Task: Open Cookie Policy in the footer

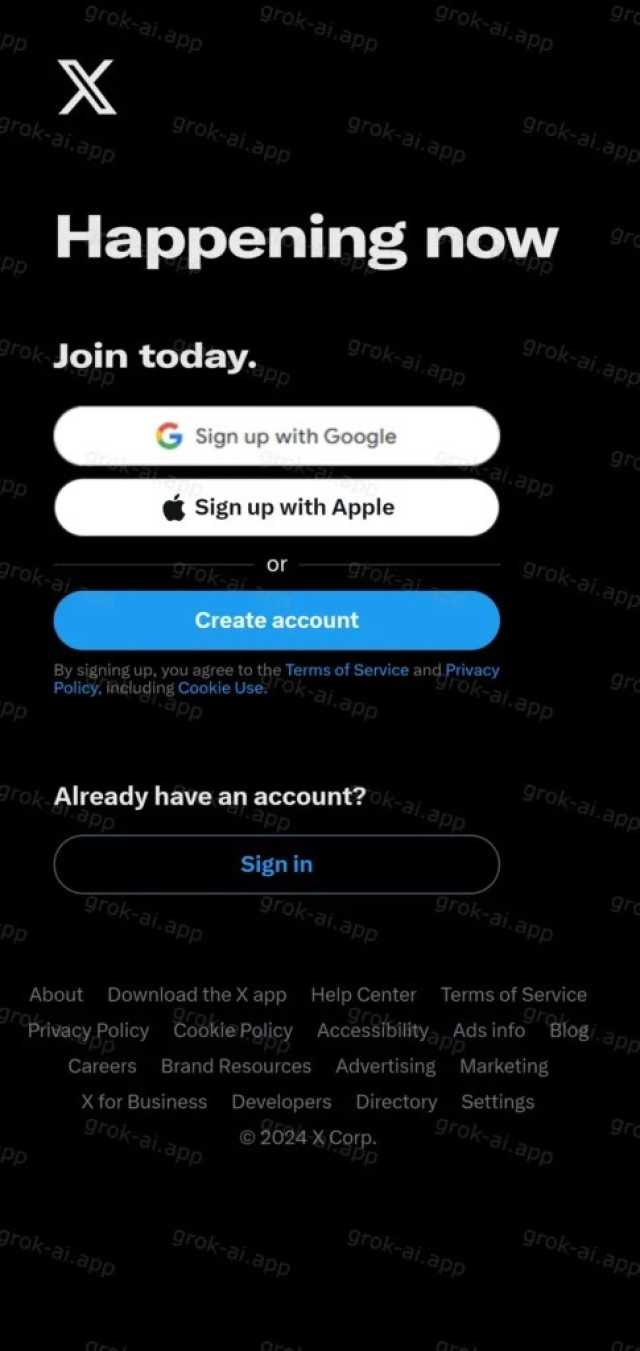Action: [233, 1030]
